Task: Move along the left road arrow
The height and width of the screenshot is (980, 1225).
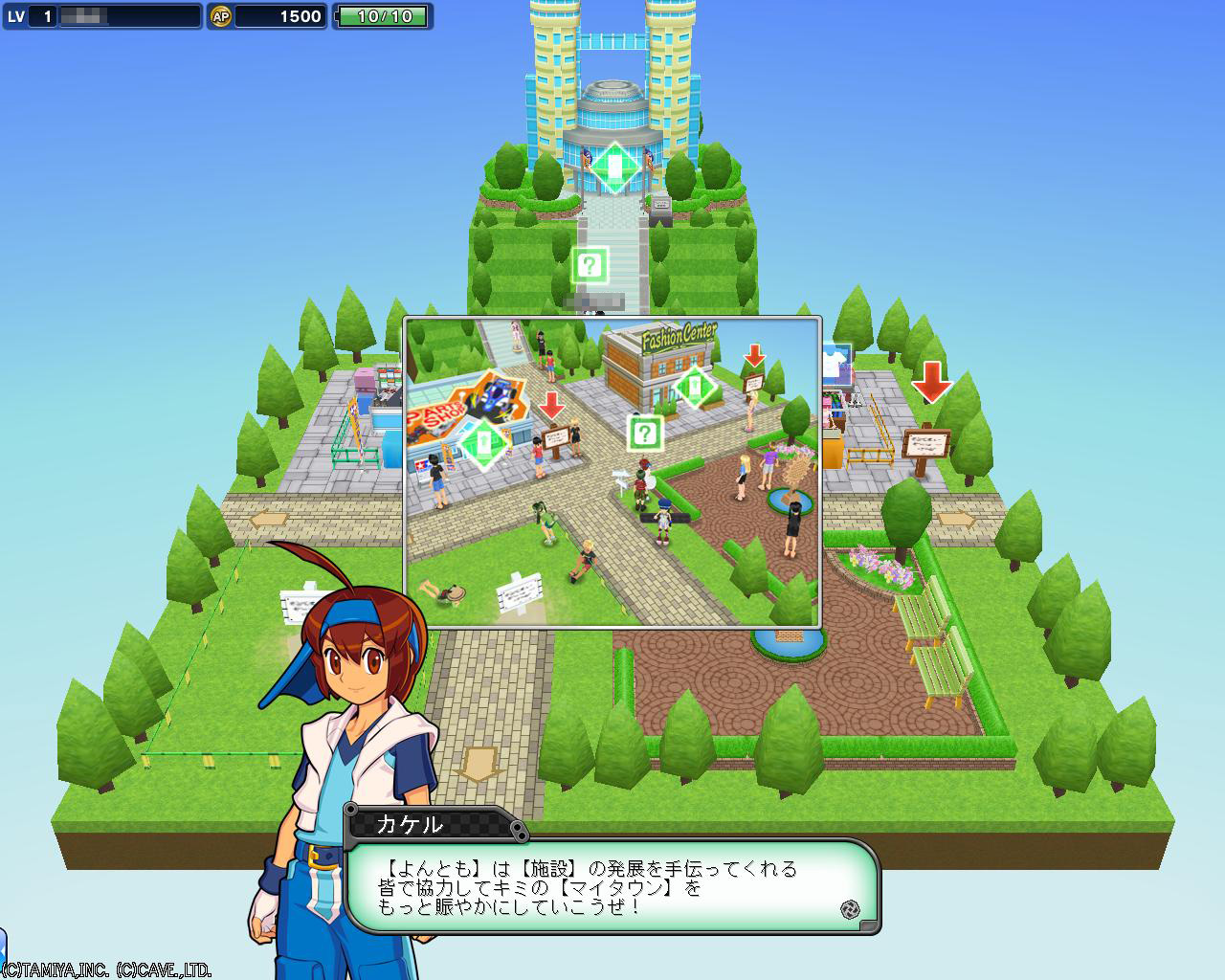Action: tap(269, 520)
